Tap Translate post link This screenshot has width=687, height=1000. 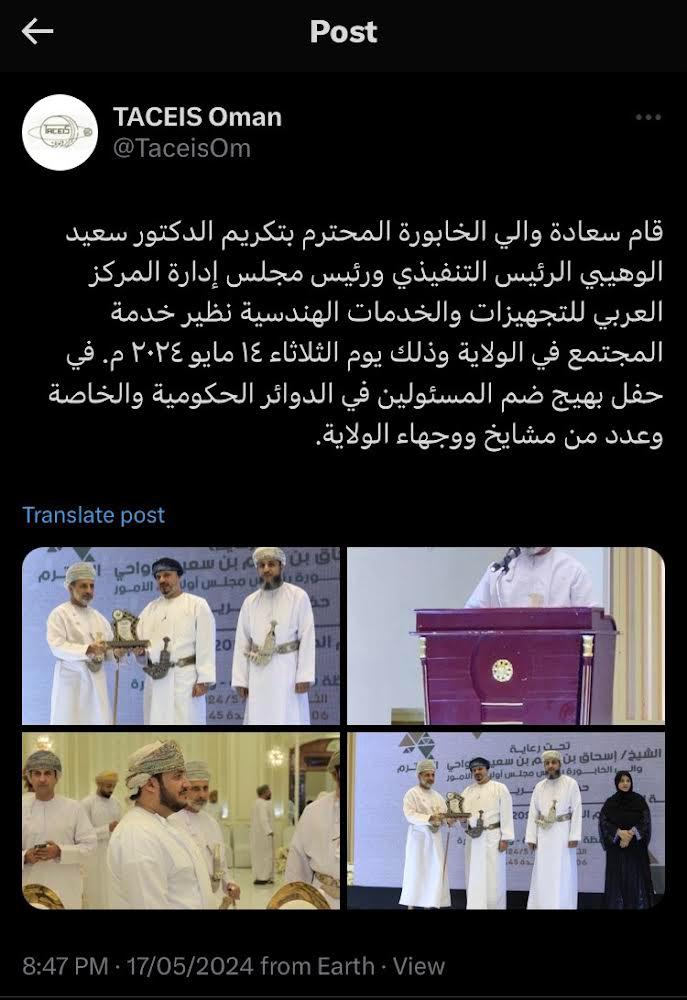pyautogui.click(x=93, y=515)
